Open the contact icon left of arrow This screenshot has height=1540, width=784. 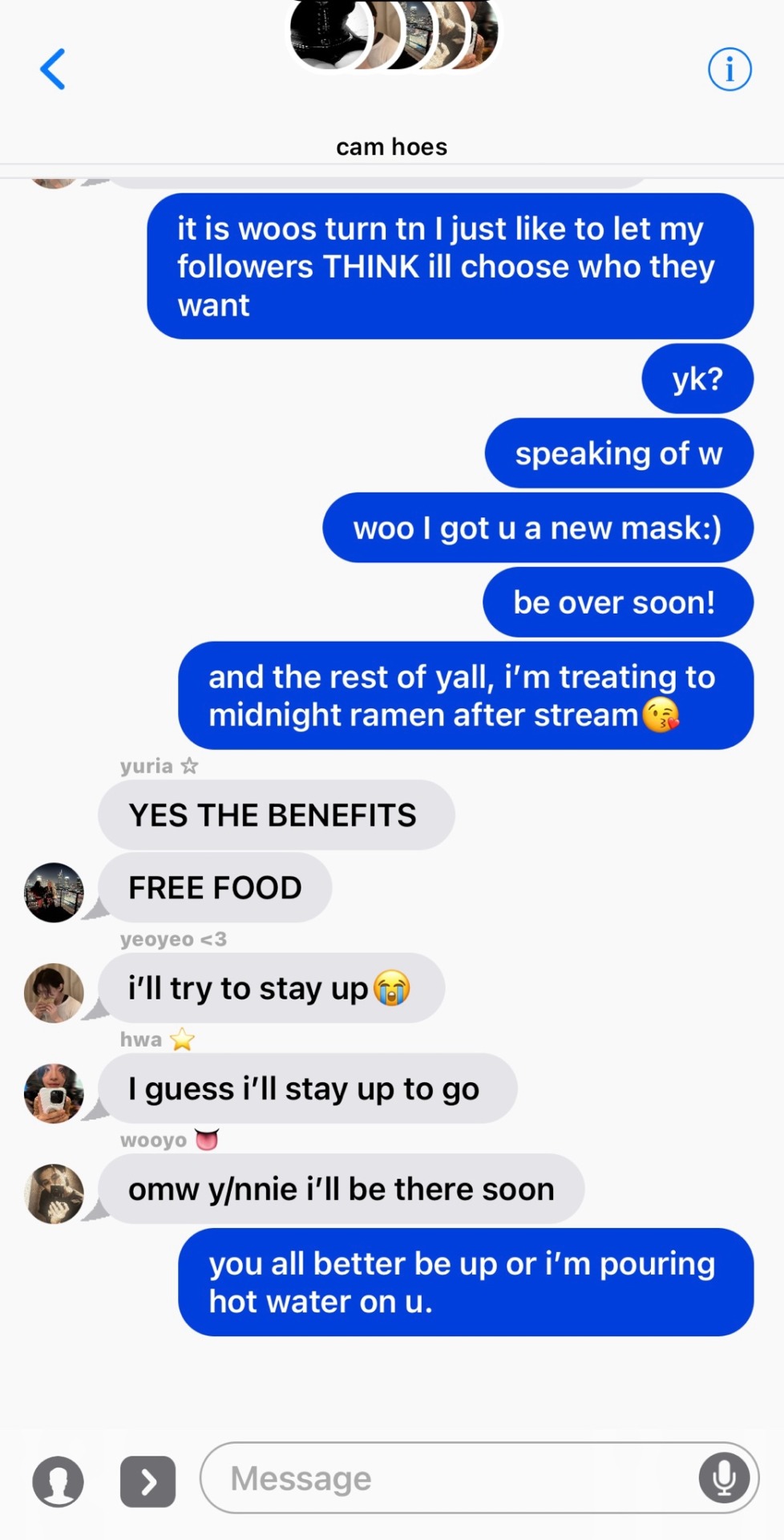pyautogui.click(x=58, y=1481)
